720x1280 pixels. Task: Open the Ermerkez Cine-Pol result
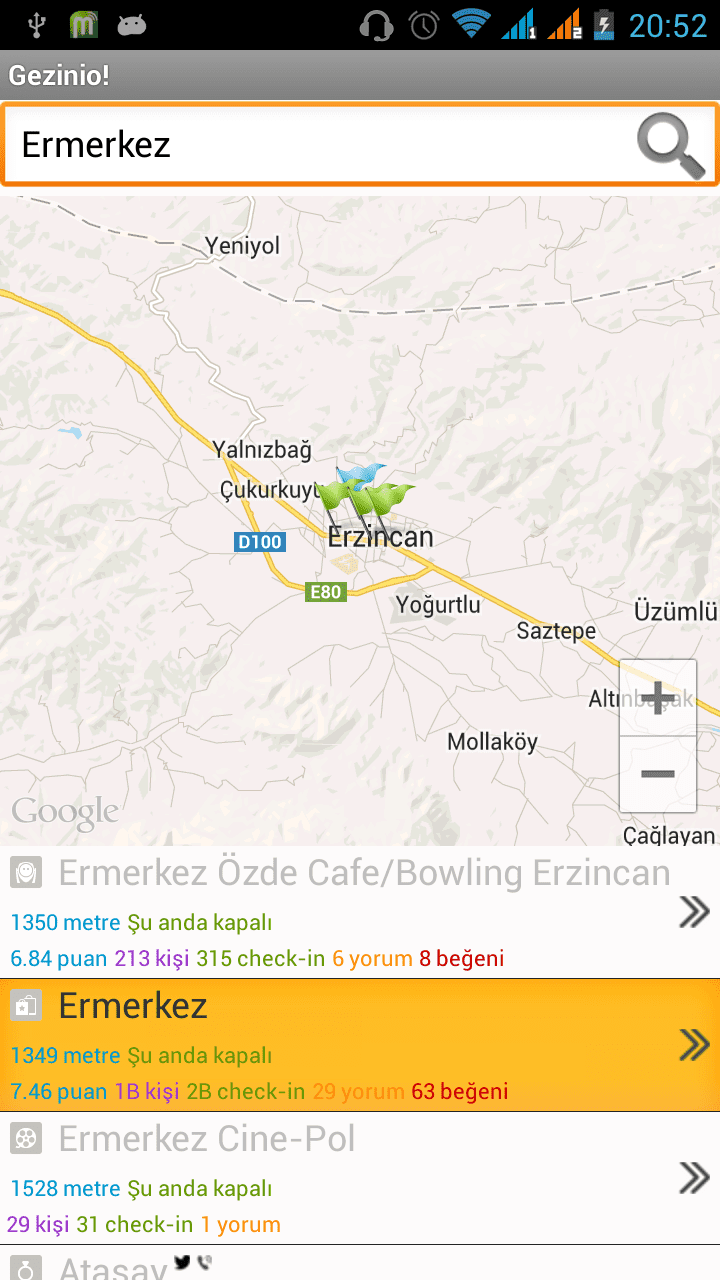(x=360, y=1178)
